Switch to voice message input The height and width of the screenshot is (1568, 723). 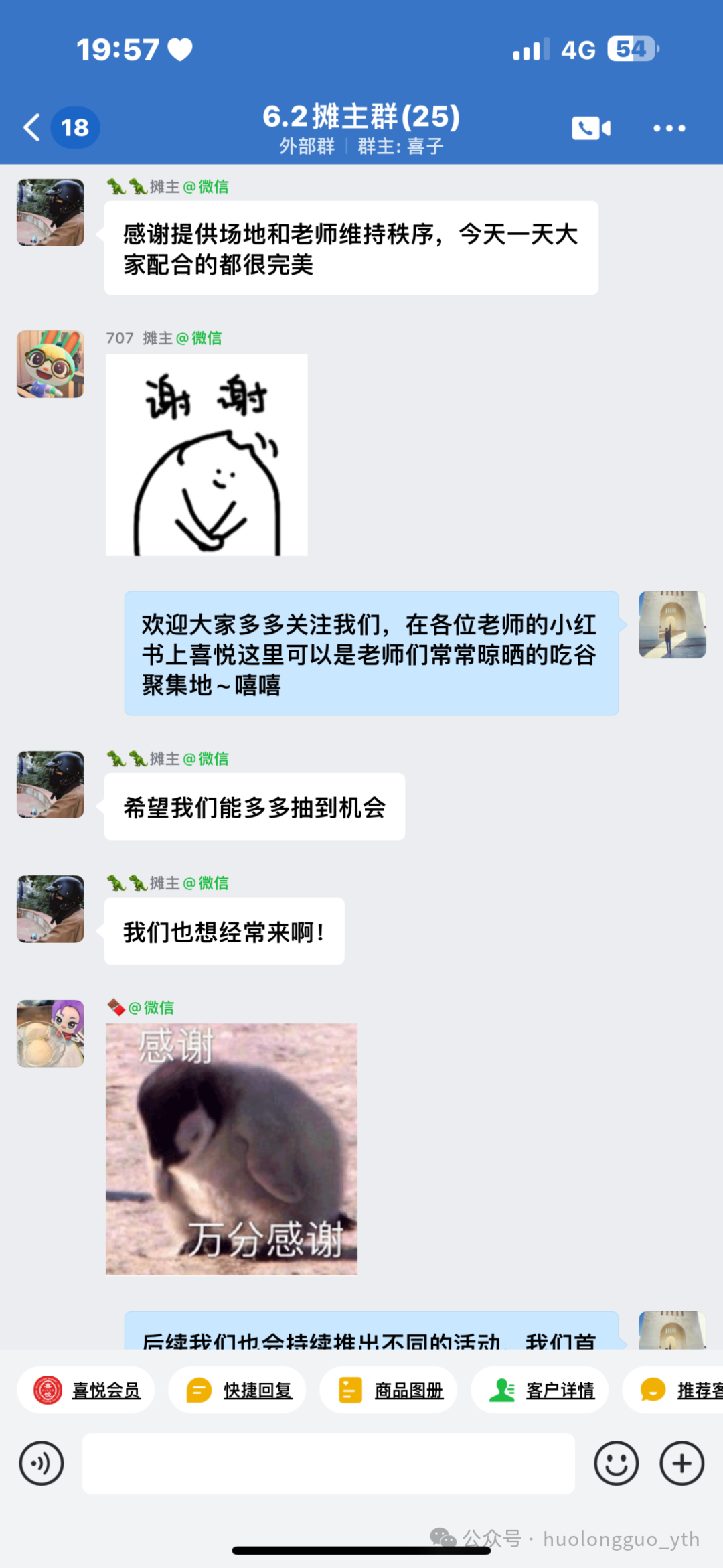(42, 1464)
